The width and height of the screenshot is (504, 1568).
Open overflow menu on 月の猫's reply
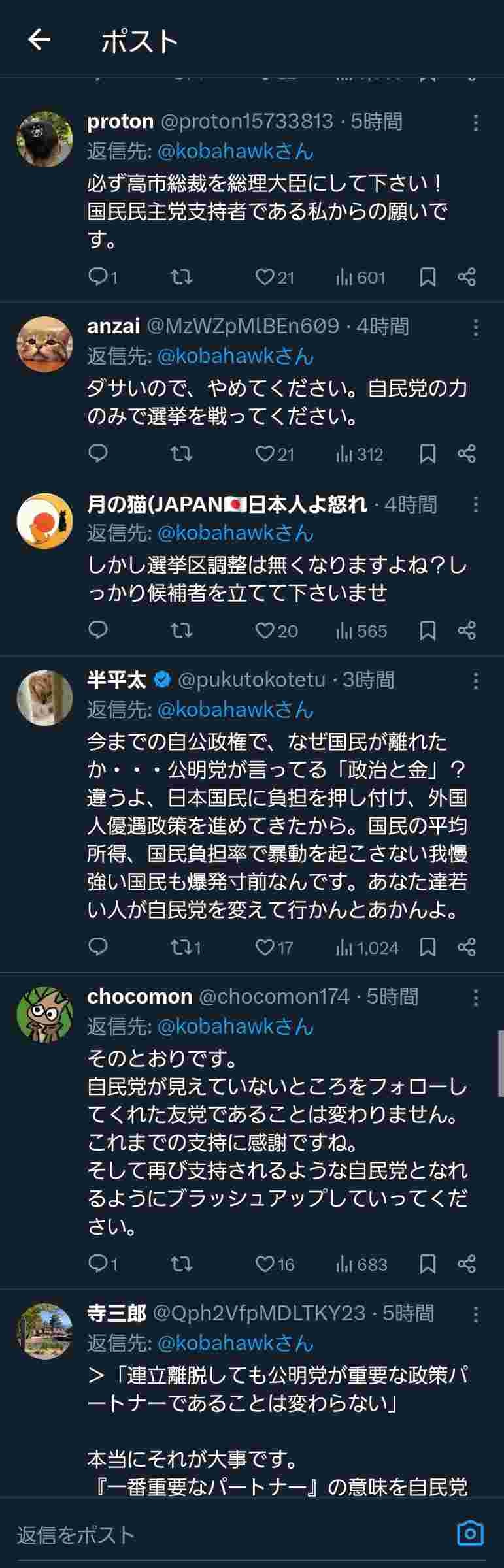[x=476, y=504]
